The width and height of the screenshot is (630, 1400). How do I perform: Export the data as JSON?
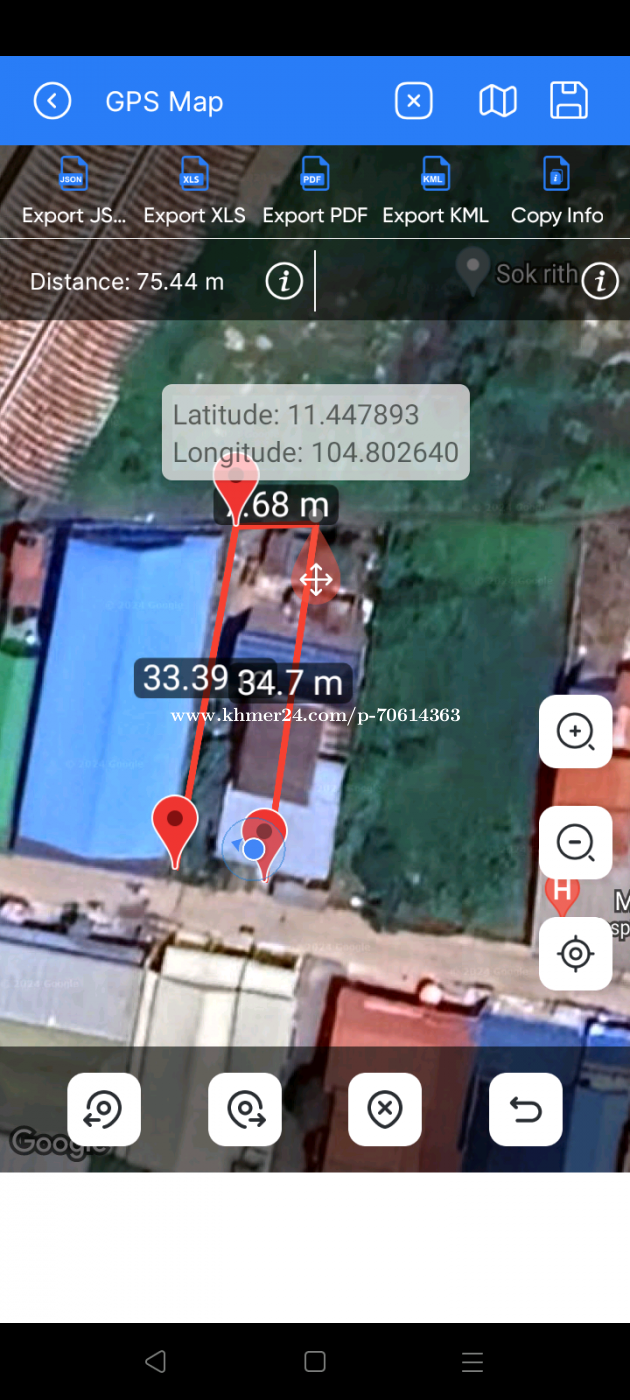pyautogui.click(x=74, y=190)
